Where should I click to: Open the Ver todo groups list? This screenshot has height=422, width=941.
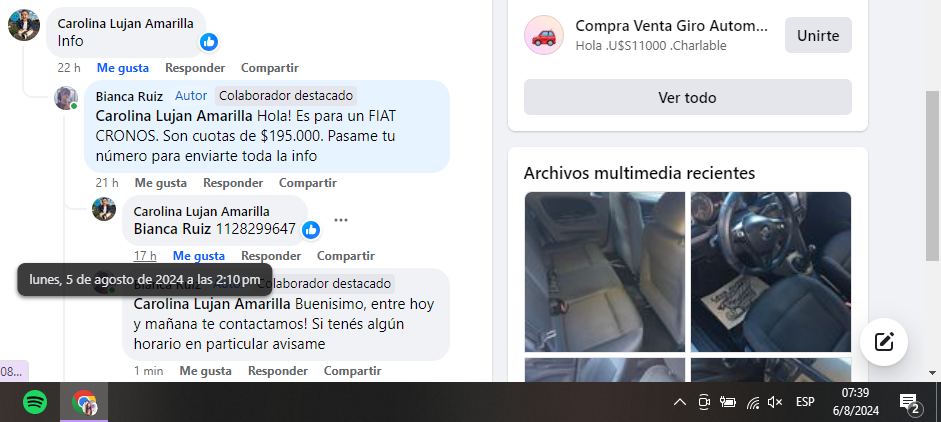pyautogui.click(x=687, y=98)
